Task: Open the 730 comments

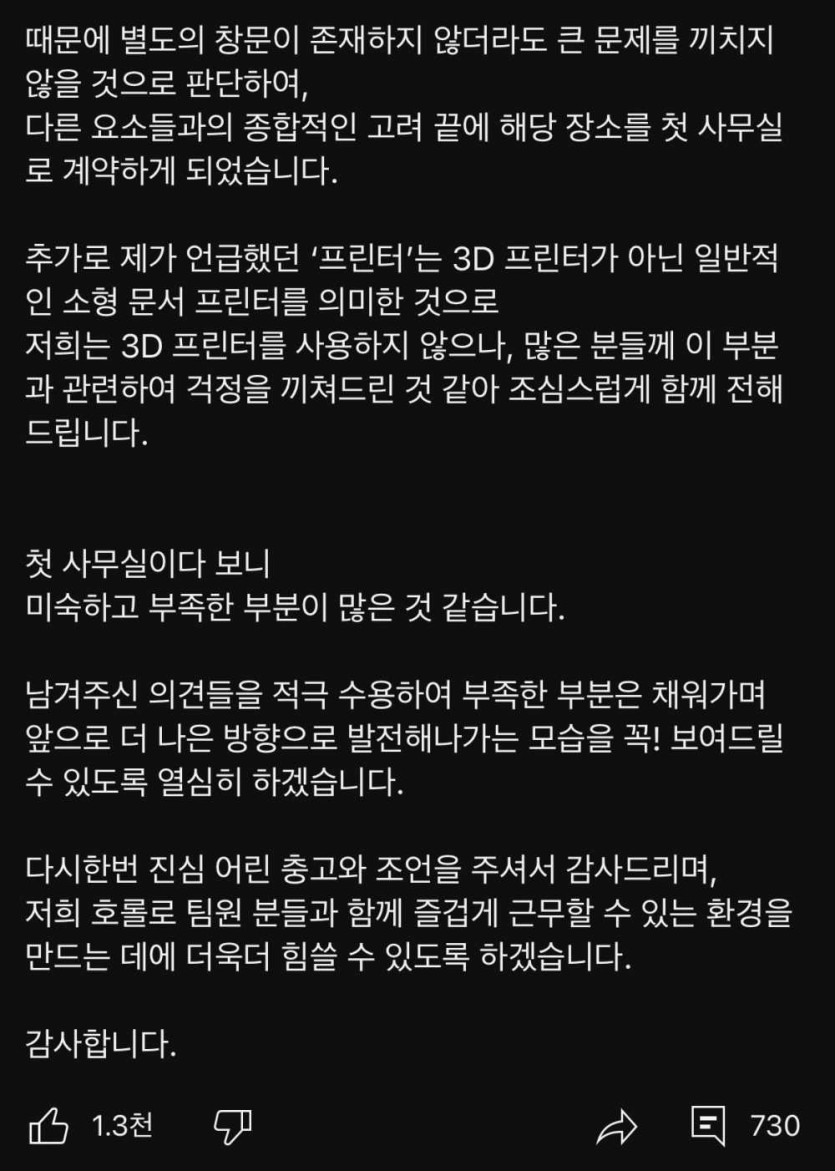Action: [x=709, y=1126]
